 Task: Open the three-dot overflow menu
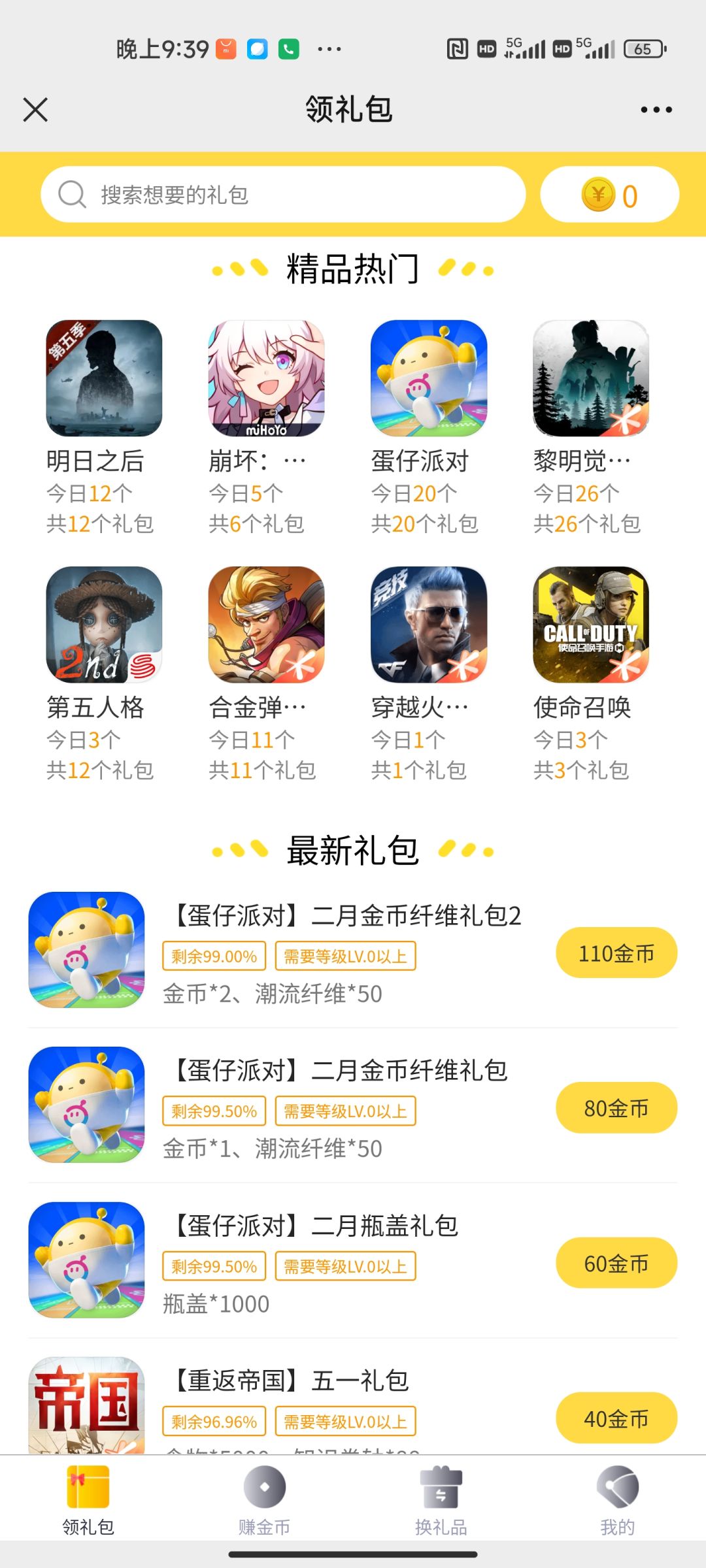pos(656,110)
